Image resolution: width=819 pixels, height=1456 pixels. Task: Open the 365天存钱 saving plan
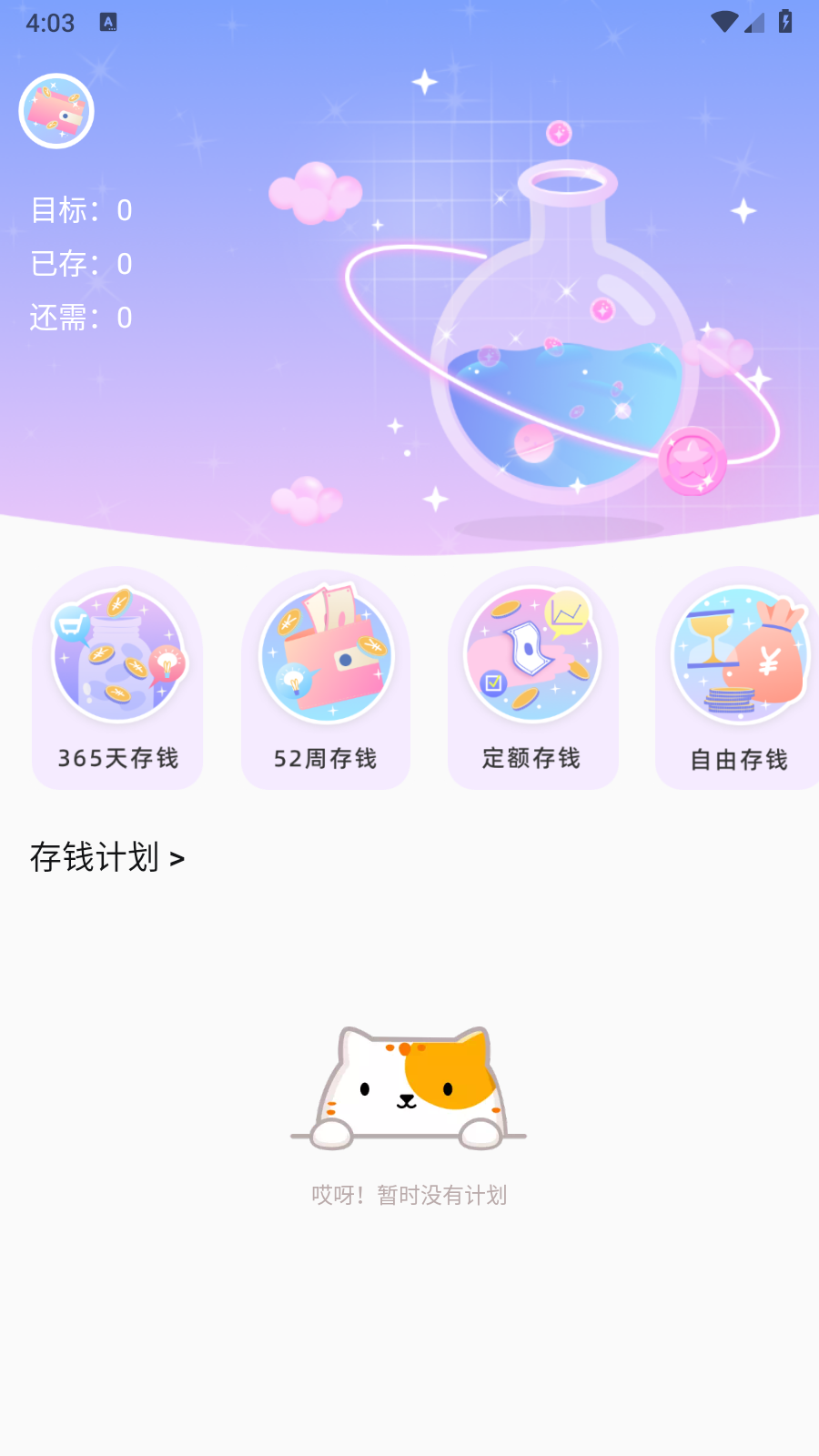(116, 677)
